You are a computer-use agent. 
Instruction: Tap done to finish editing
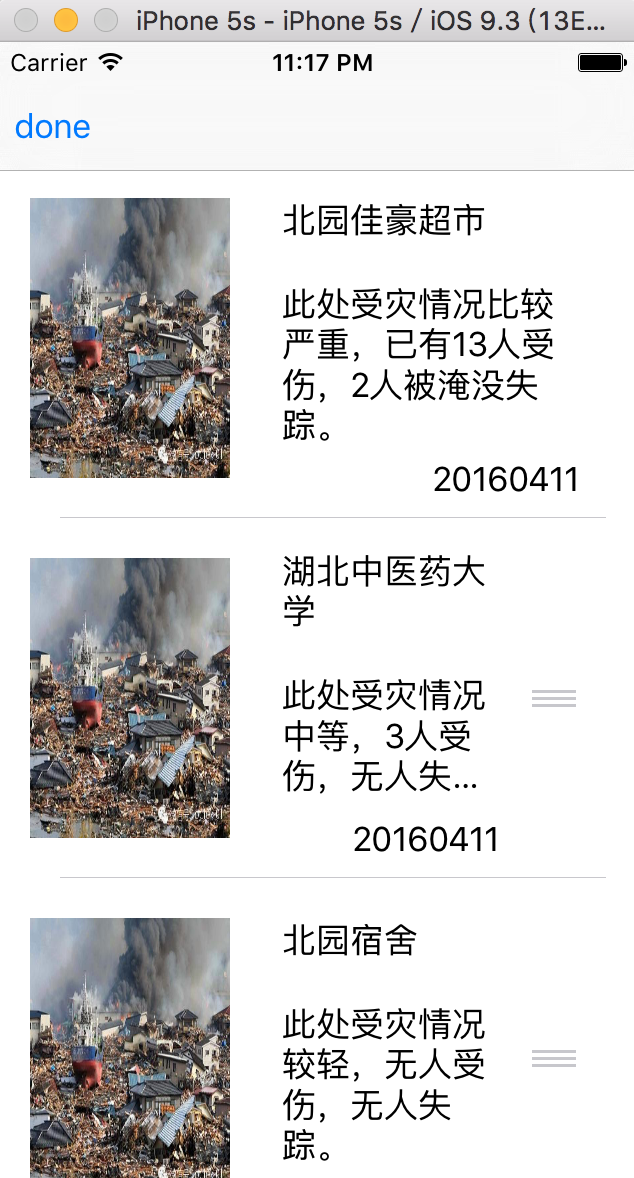pyautogui.click(x=53, y=127)
